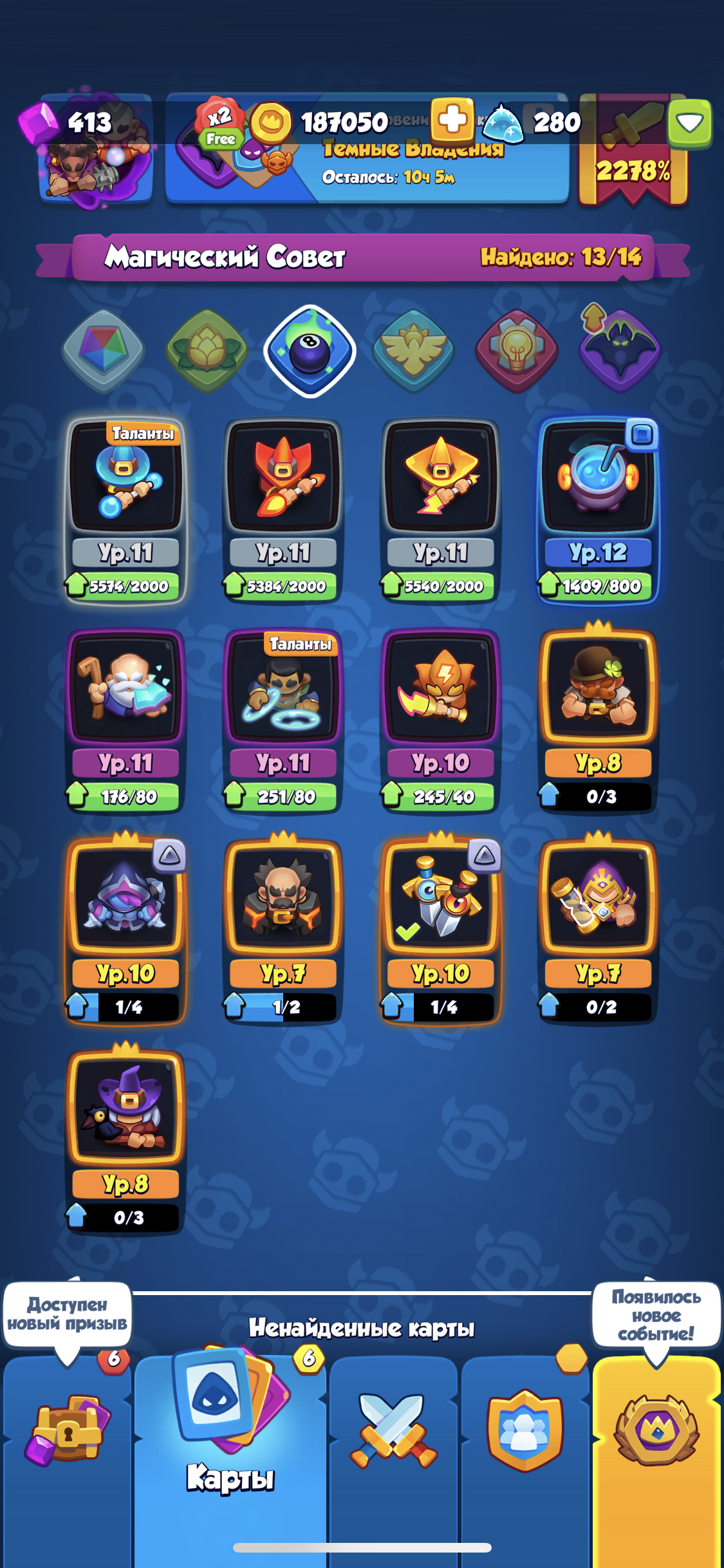
Task: Open the old wizard card with 176/80
Action: pyautogui.click(x=125, y=721)
